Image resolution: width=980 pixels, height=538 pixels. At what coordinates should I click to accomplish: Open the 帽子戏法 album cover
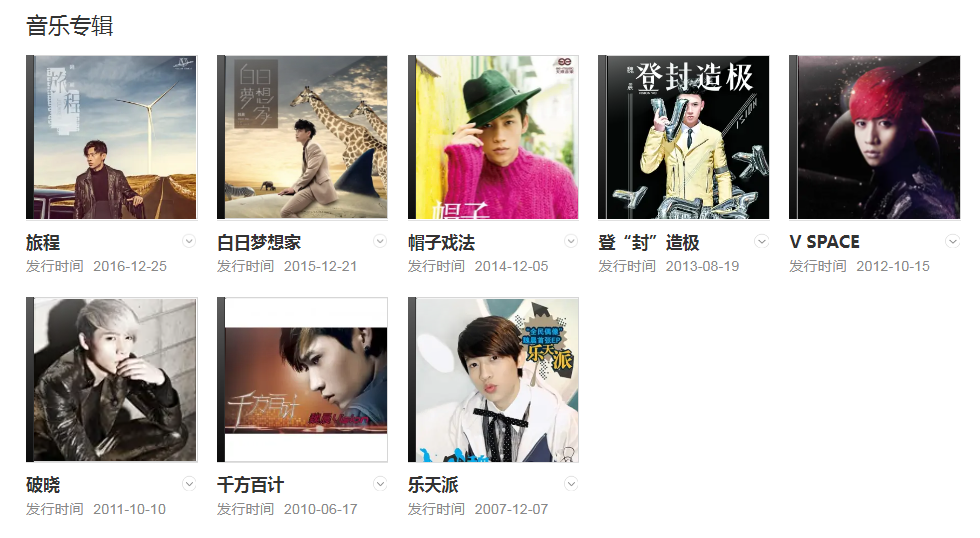[x=494, y=137]
